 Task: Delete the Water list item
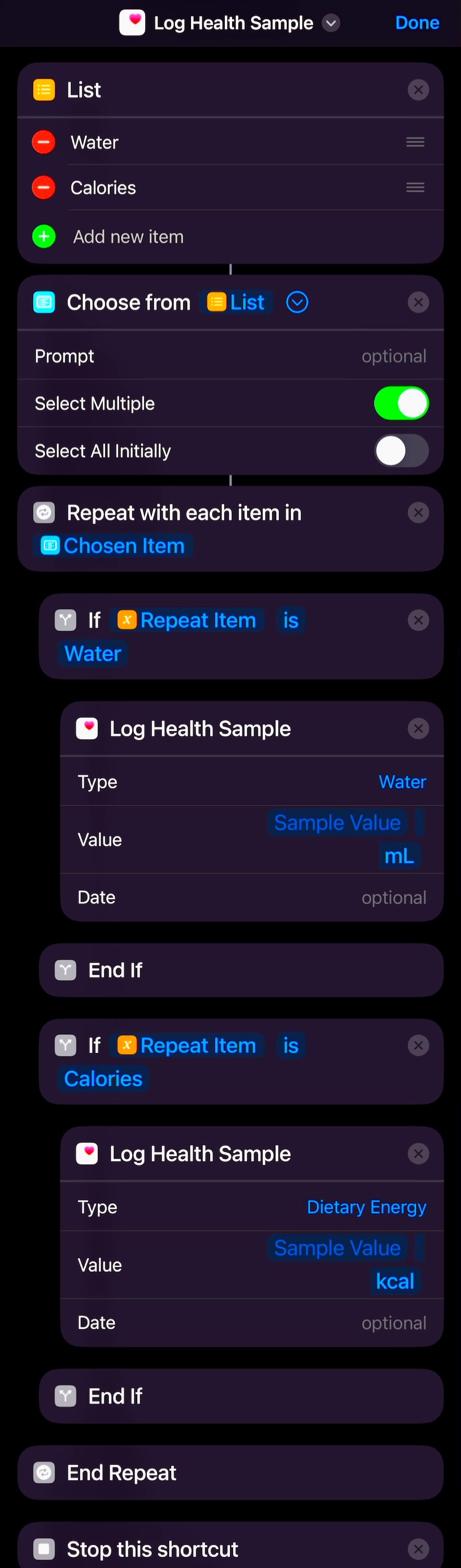(x=44, y=143)
